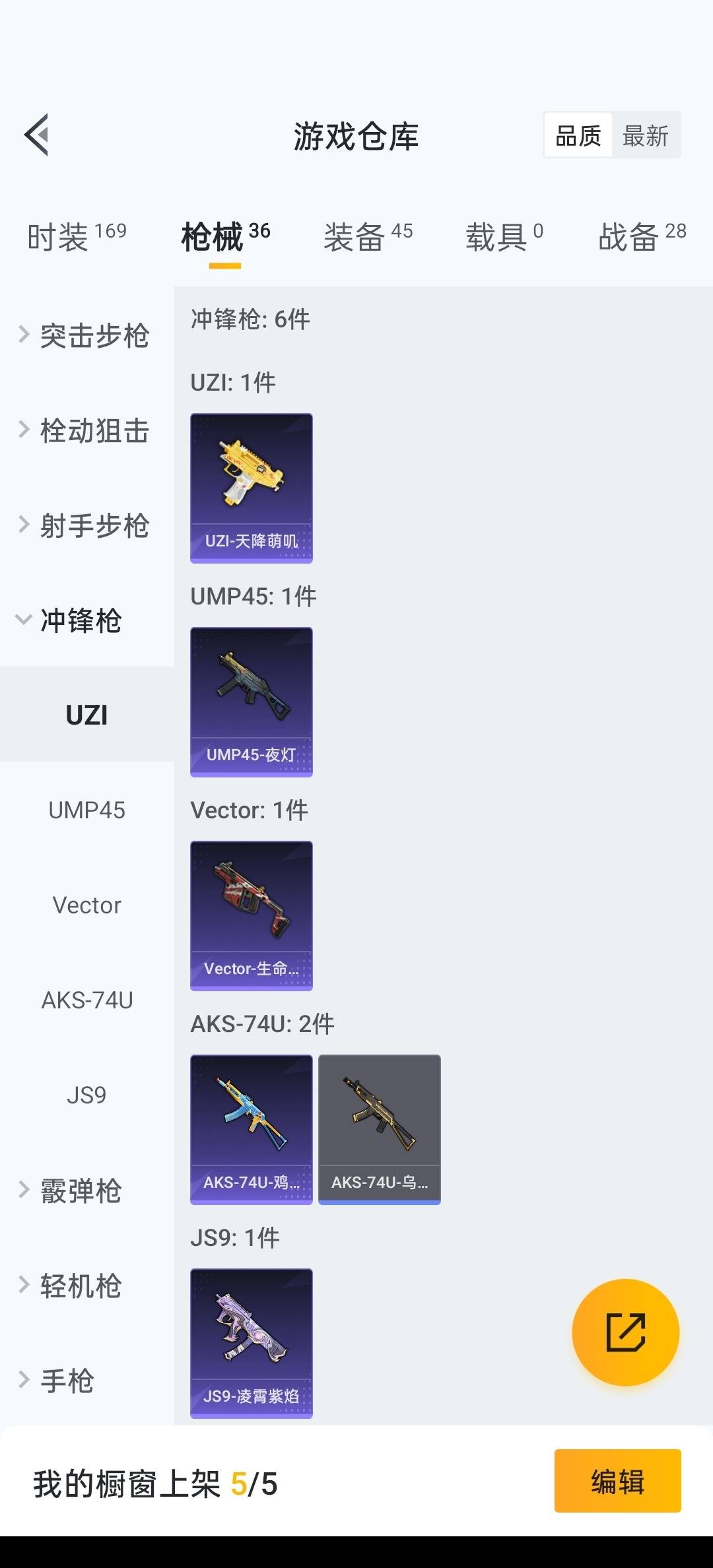Go back from the 游戏仓库 screen
This screenshot has height=1568, width=713.
[37, 135]
